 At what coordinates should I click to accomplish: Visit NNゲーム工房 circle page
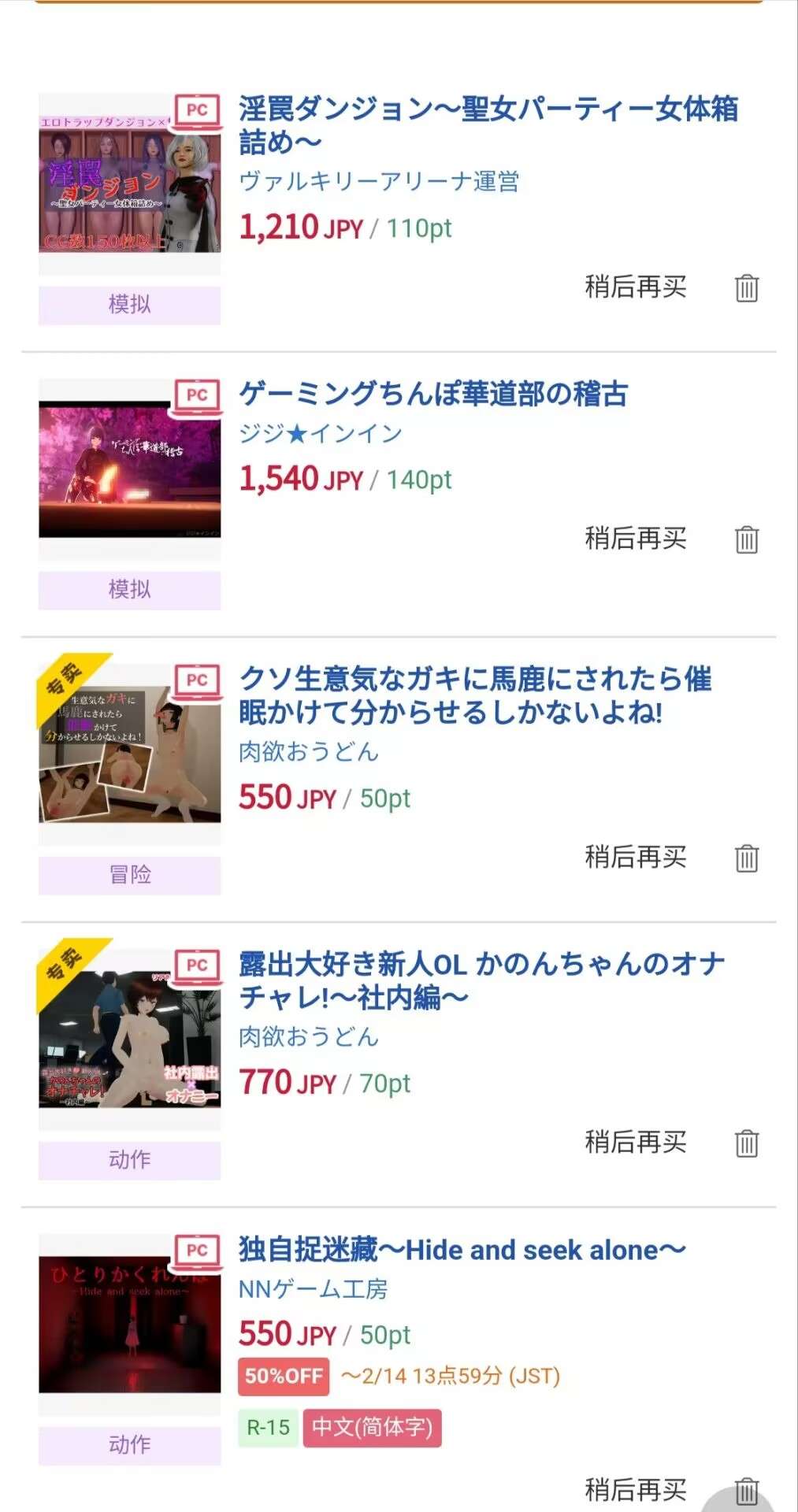pos(313,1289)
